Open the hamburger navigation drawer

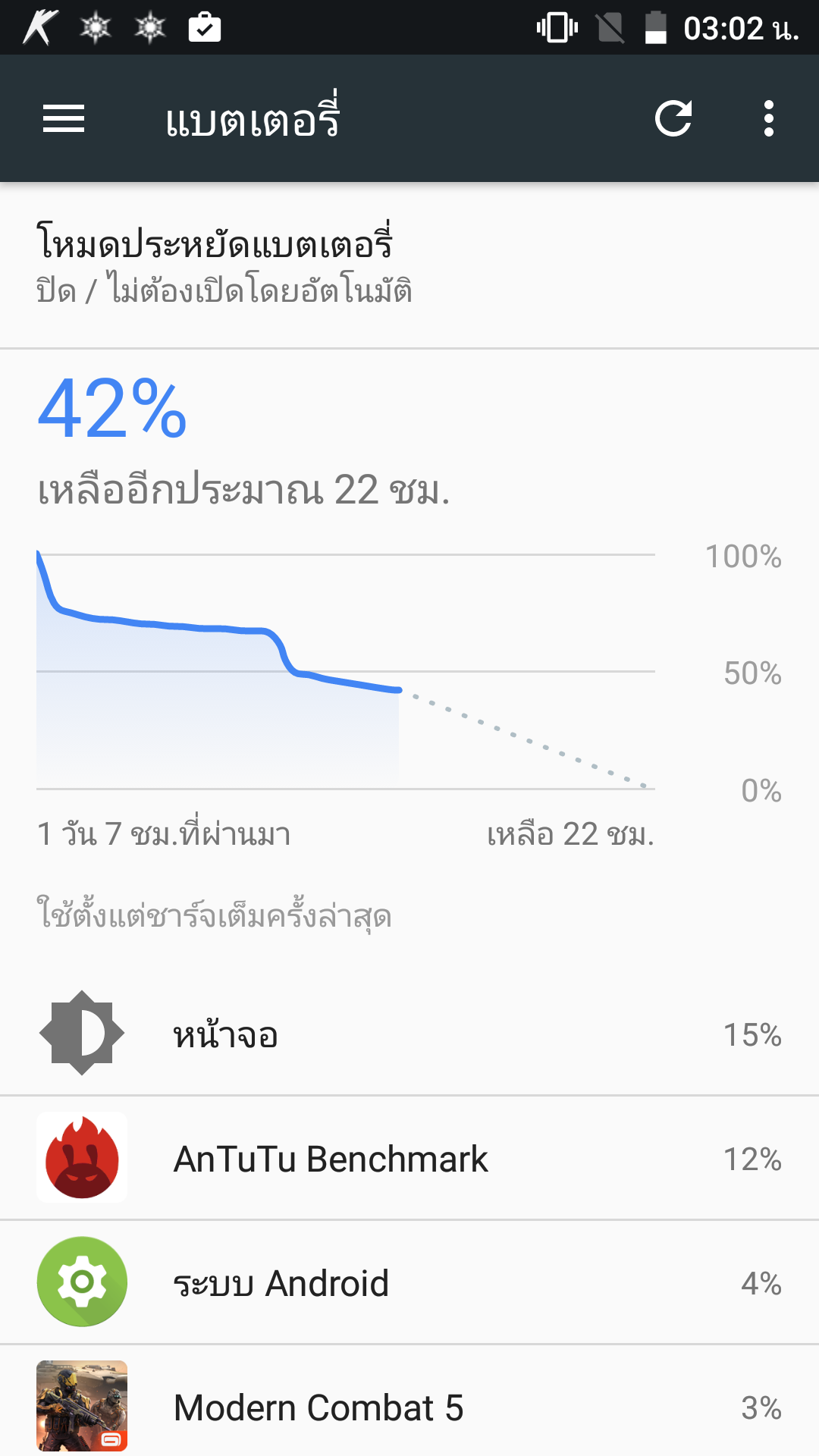click(64, 118)
